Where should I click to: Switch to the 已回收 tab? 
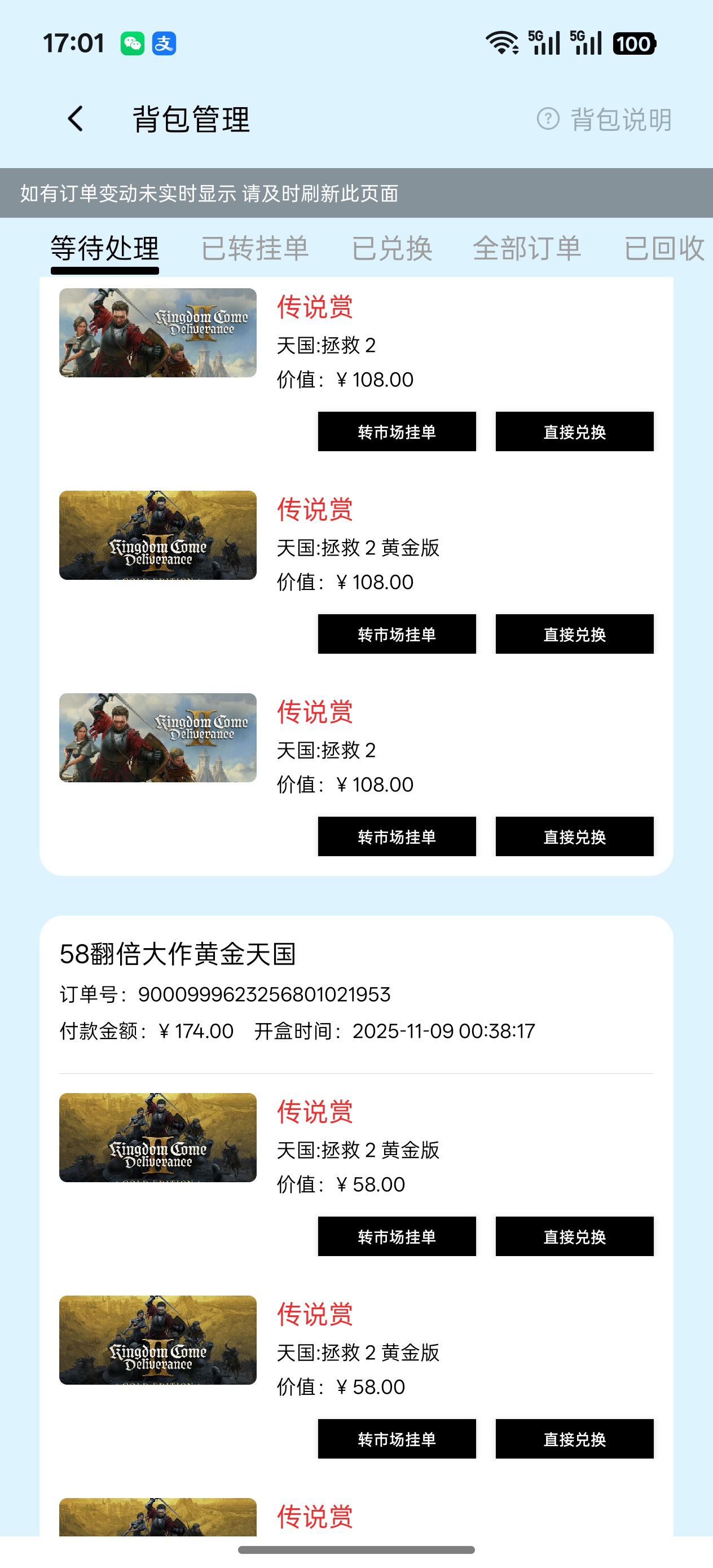coord(664,248)
